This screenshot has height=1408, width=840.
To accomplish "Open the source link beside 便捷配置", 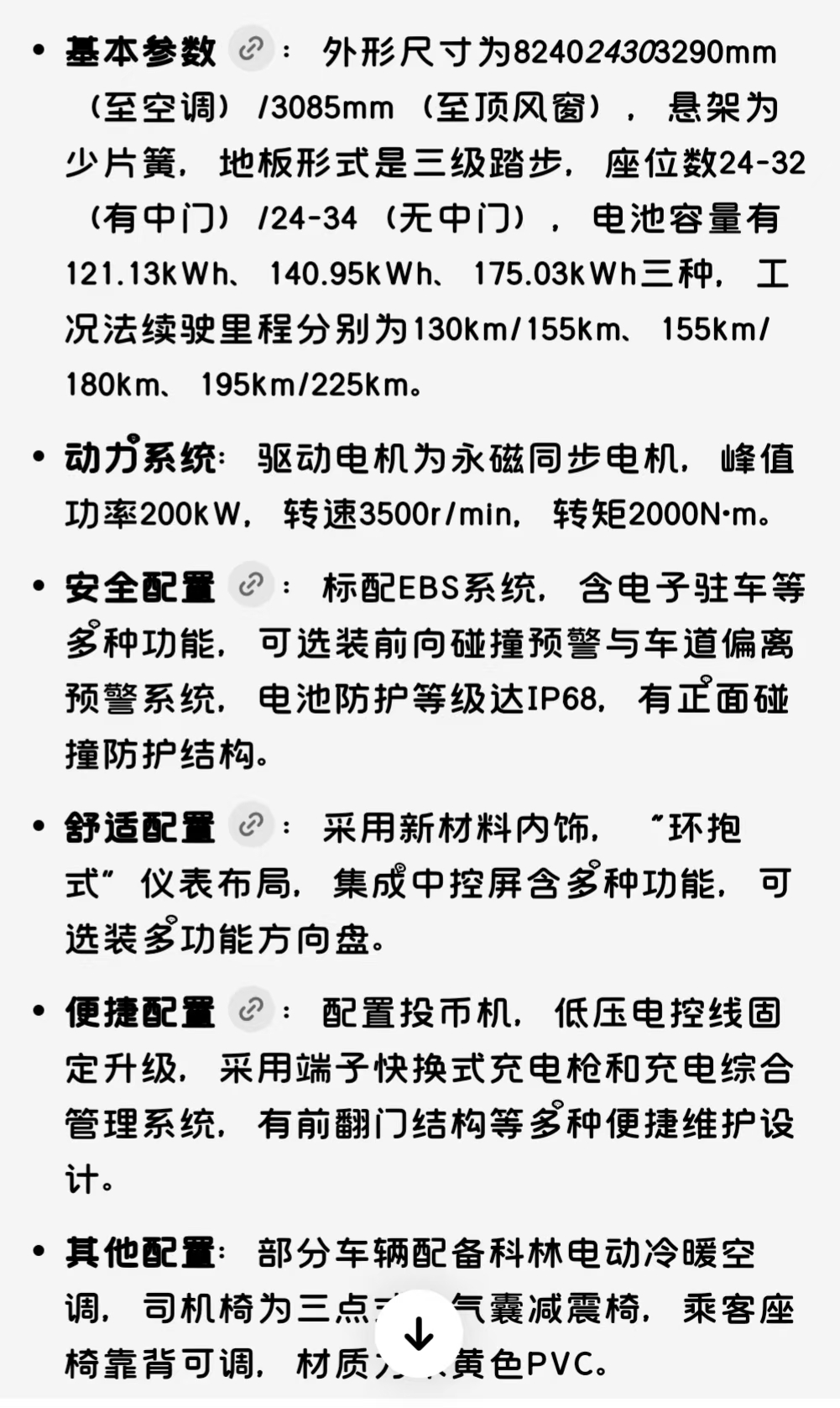I will [x=251, y=1009].
